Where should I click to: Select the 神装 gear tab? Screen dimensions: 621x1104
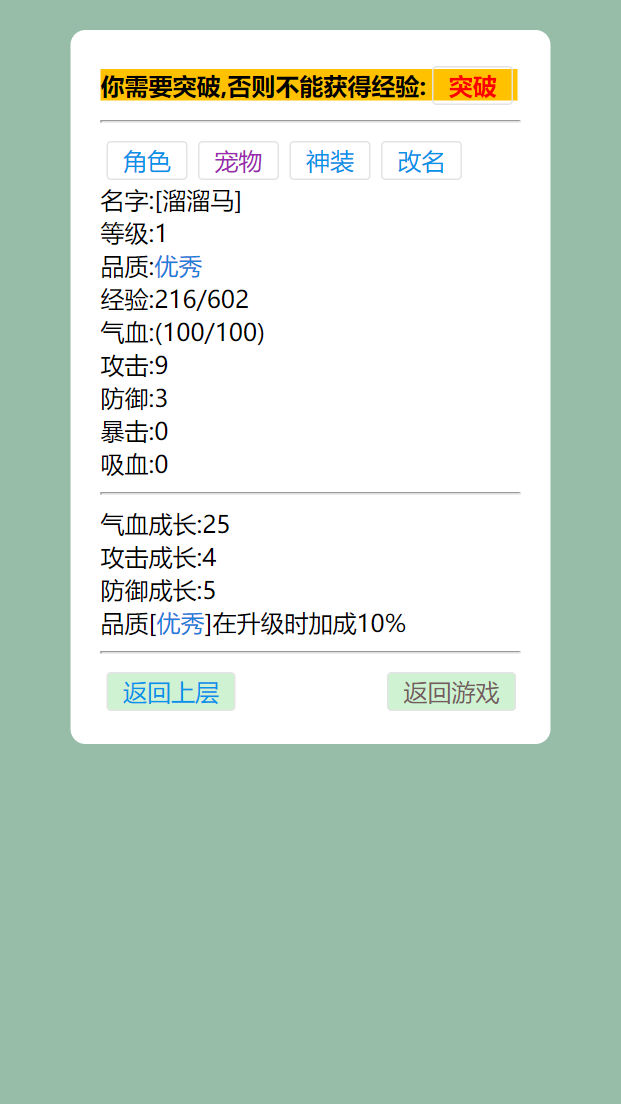coord(330,161)
